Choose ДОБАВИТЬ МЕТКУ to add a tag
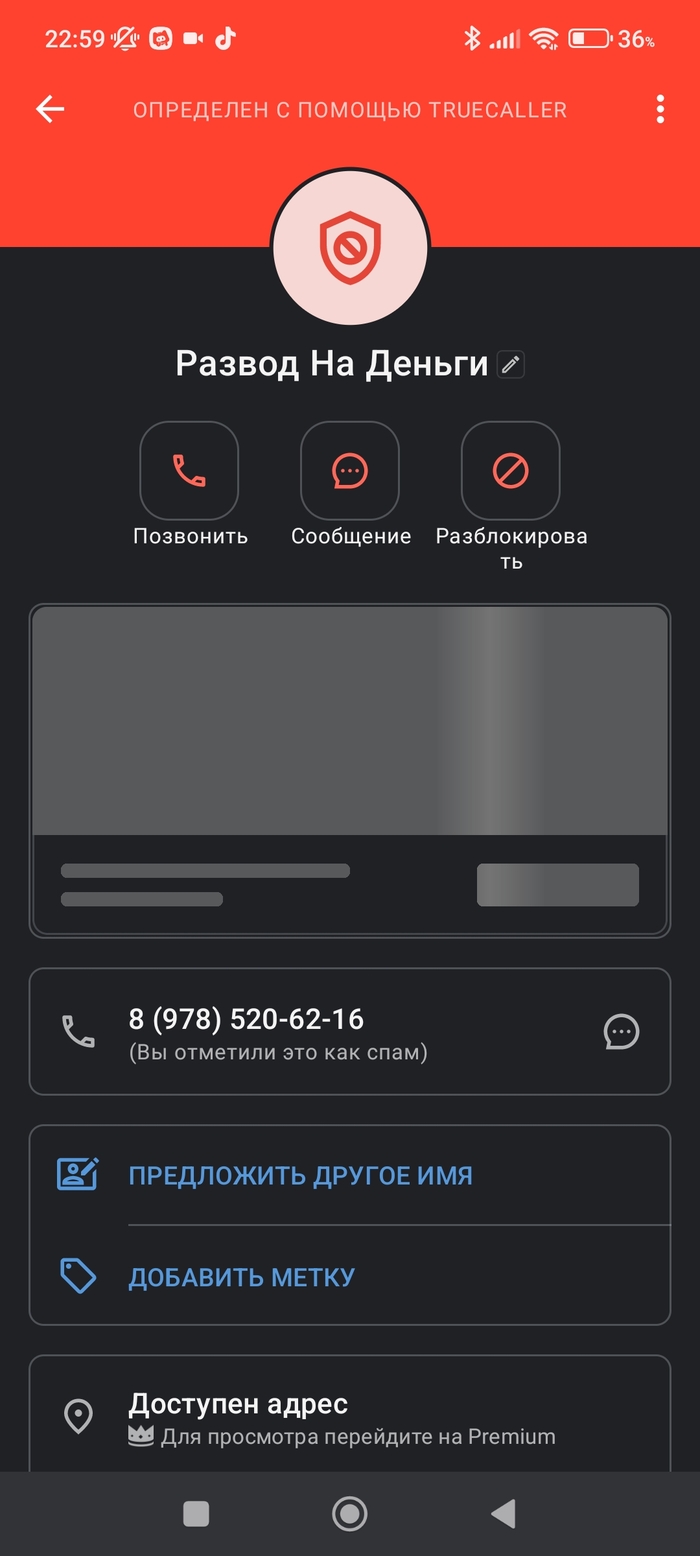 click(241, 1277)
